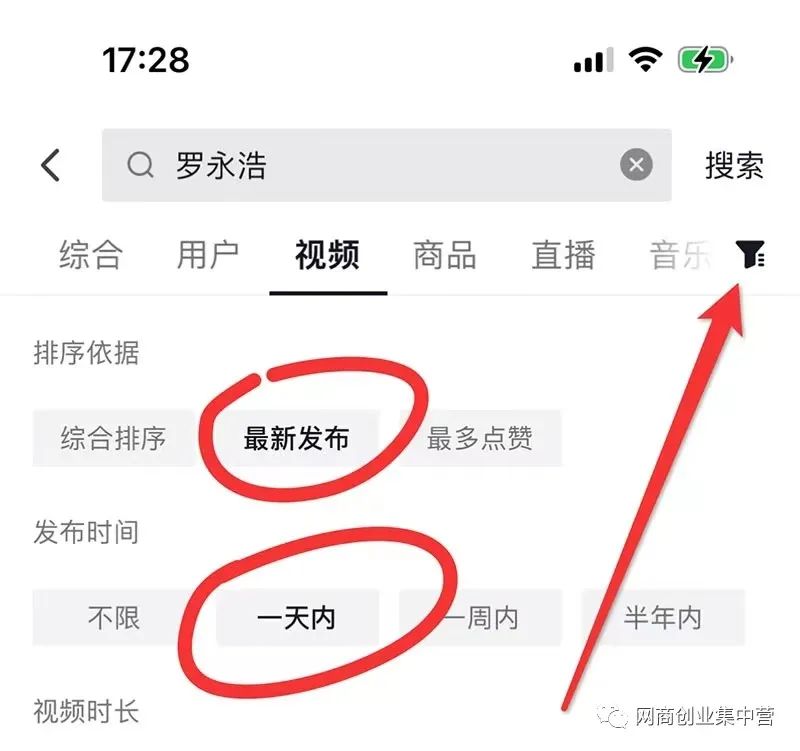800x751 pixels.
Task: Switch to the 音乐 tab
Action: (x=680, y=256)
